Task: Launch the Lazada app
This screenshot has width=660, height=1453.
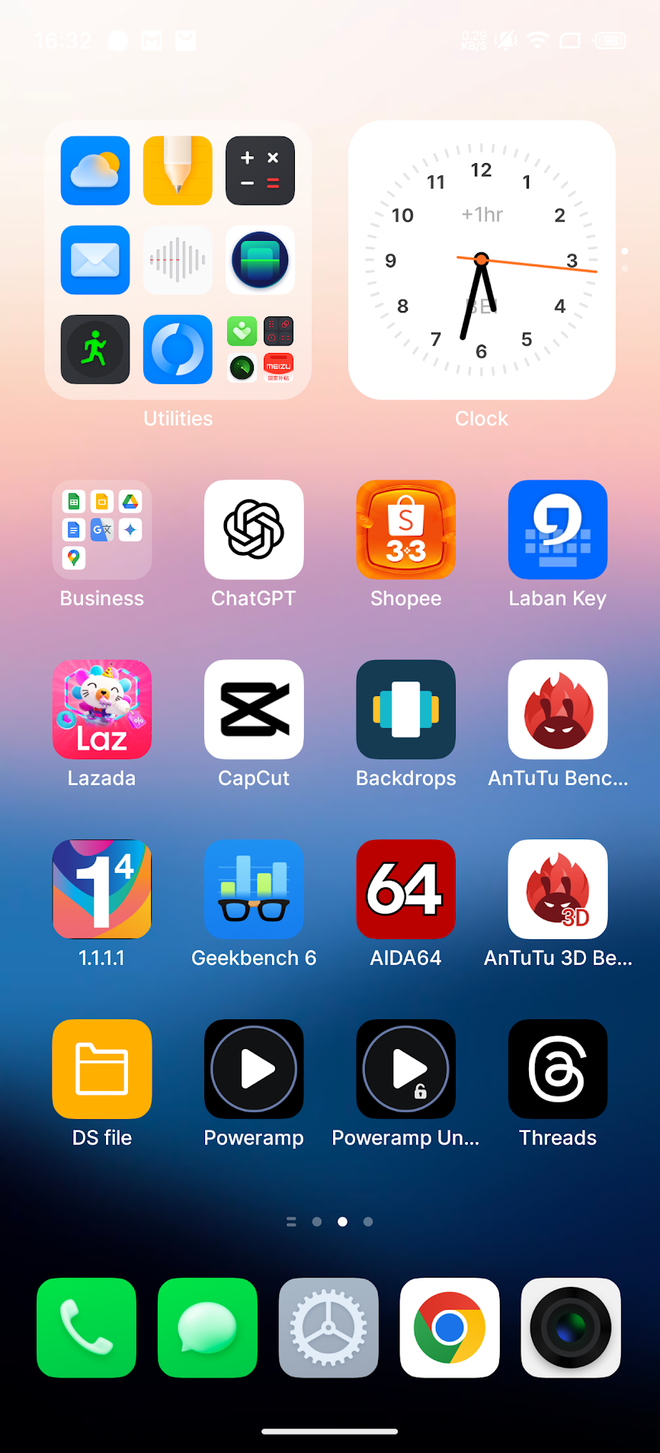Action: pyautogui.click(x=102, y=710)
